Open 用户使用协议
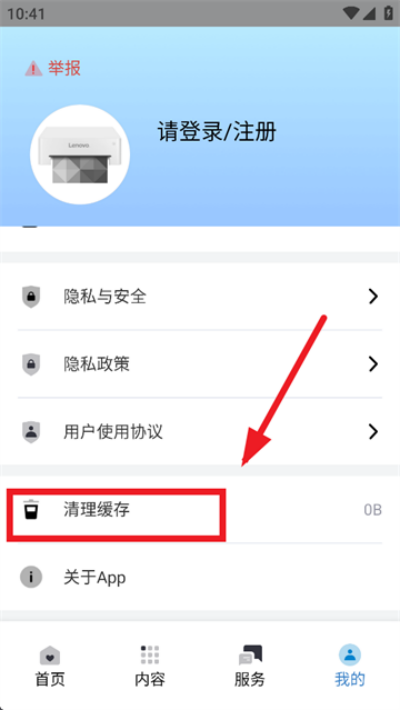The image size is (400, 710). 200,432
